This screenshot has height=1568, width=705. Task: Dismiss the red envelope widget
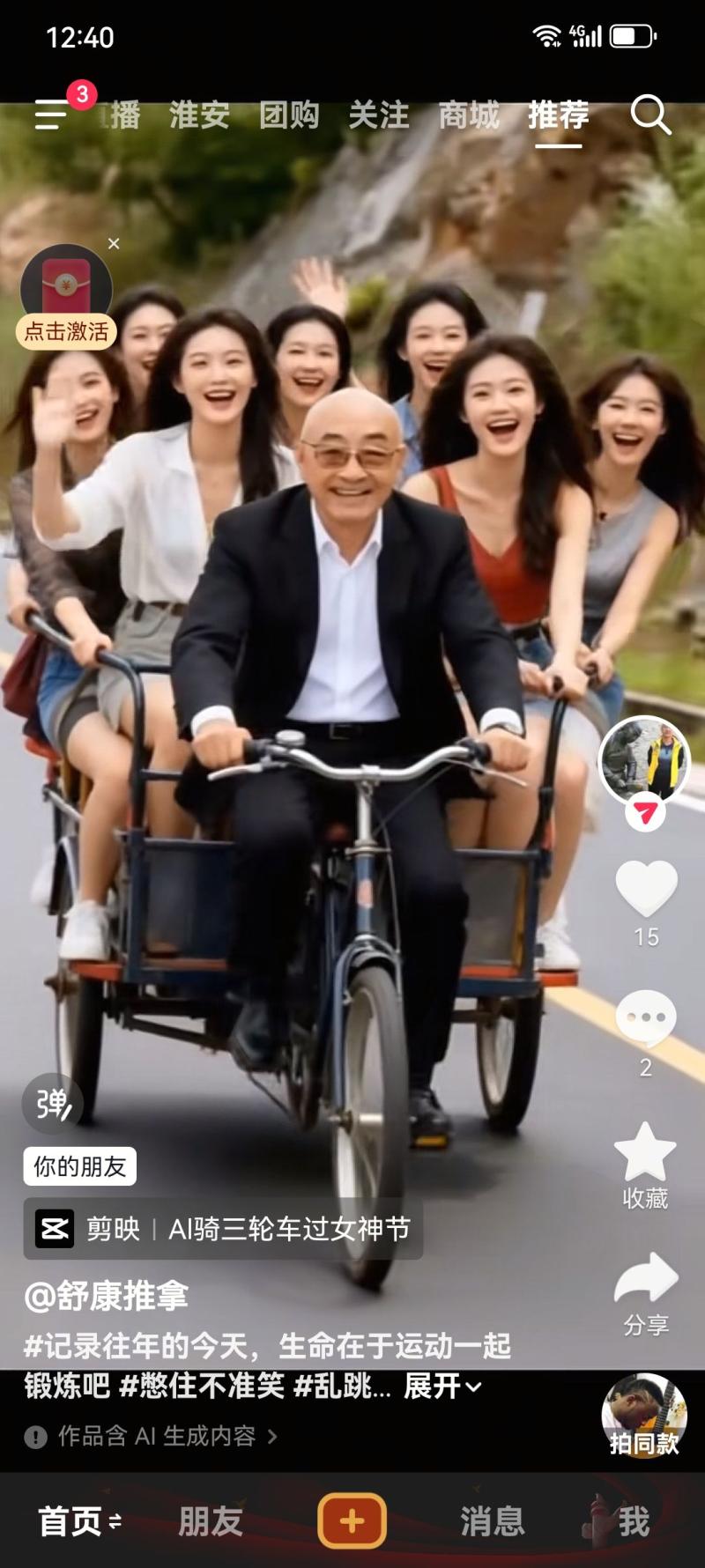point(114,244)
